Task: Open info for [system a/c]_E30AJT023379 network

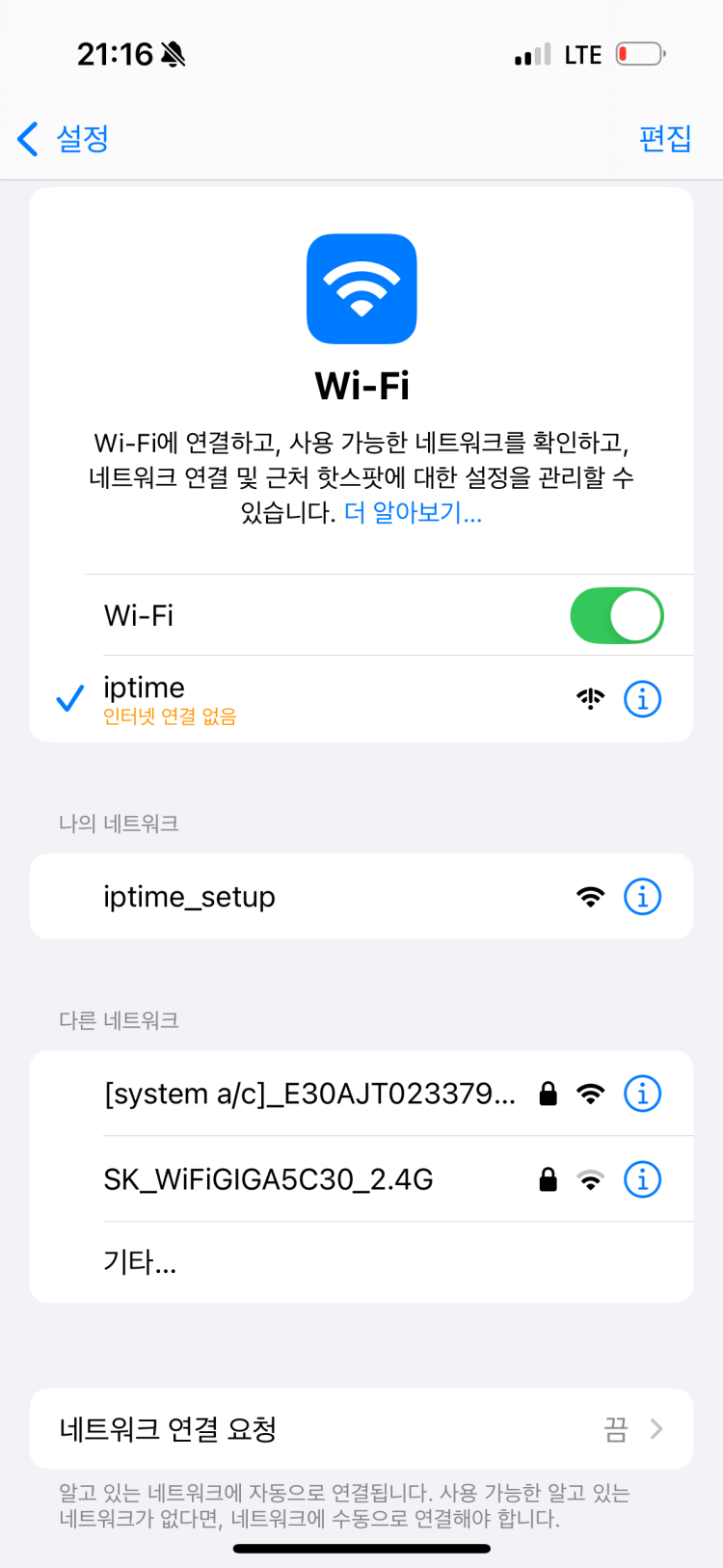Action: (642, 1093)
